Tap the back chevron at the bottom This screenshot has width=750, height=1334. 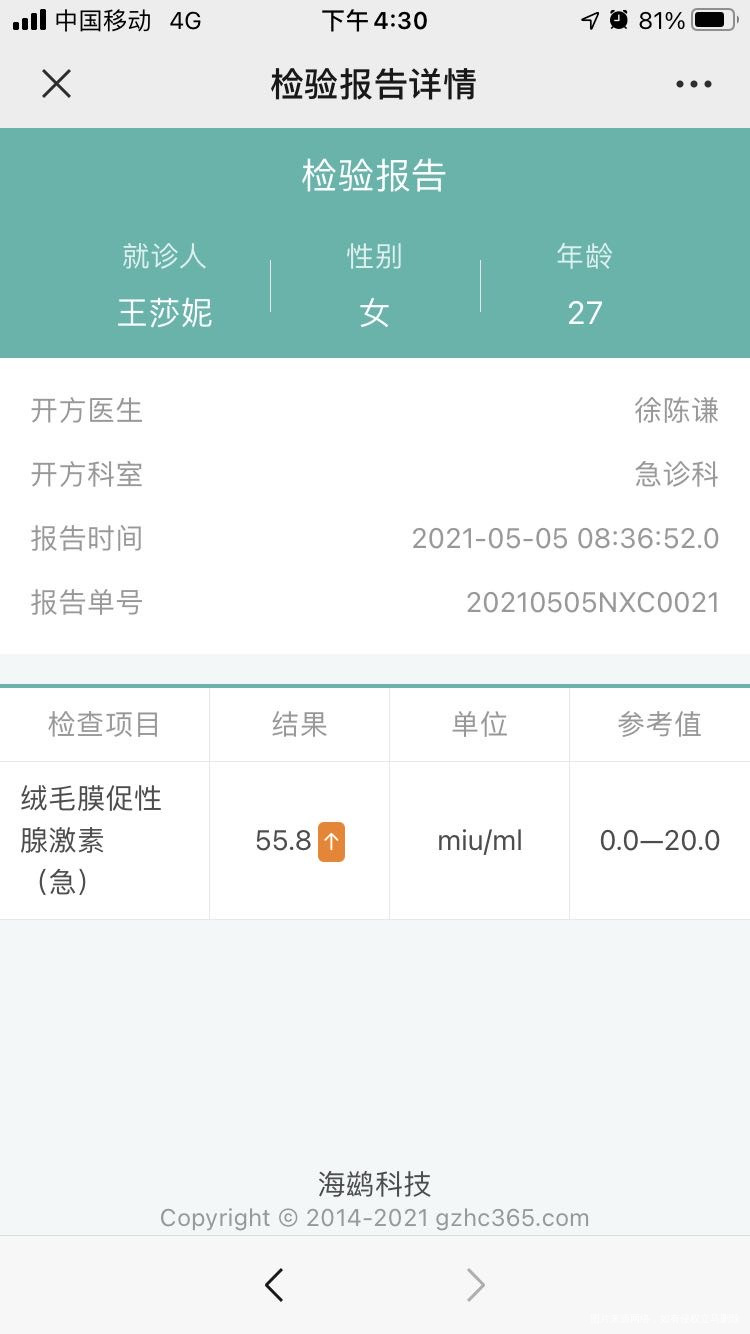tap(274, 1285)
